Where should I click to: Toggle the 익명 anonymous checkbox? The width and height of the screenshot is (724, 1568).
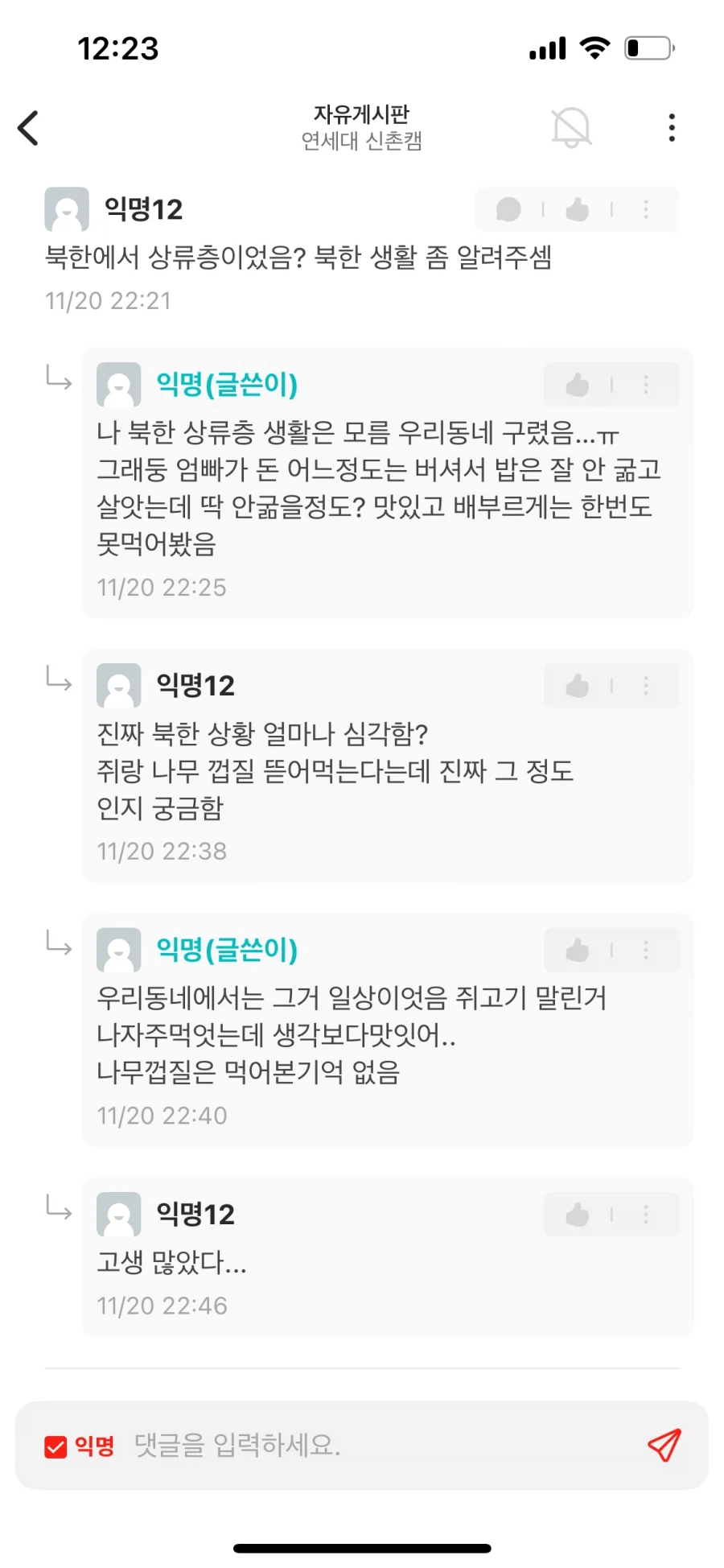[56, 1445]
